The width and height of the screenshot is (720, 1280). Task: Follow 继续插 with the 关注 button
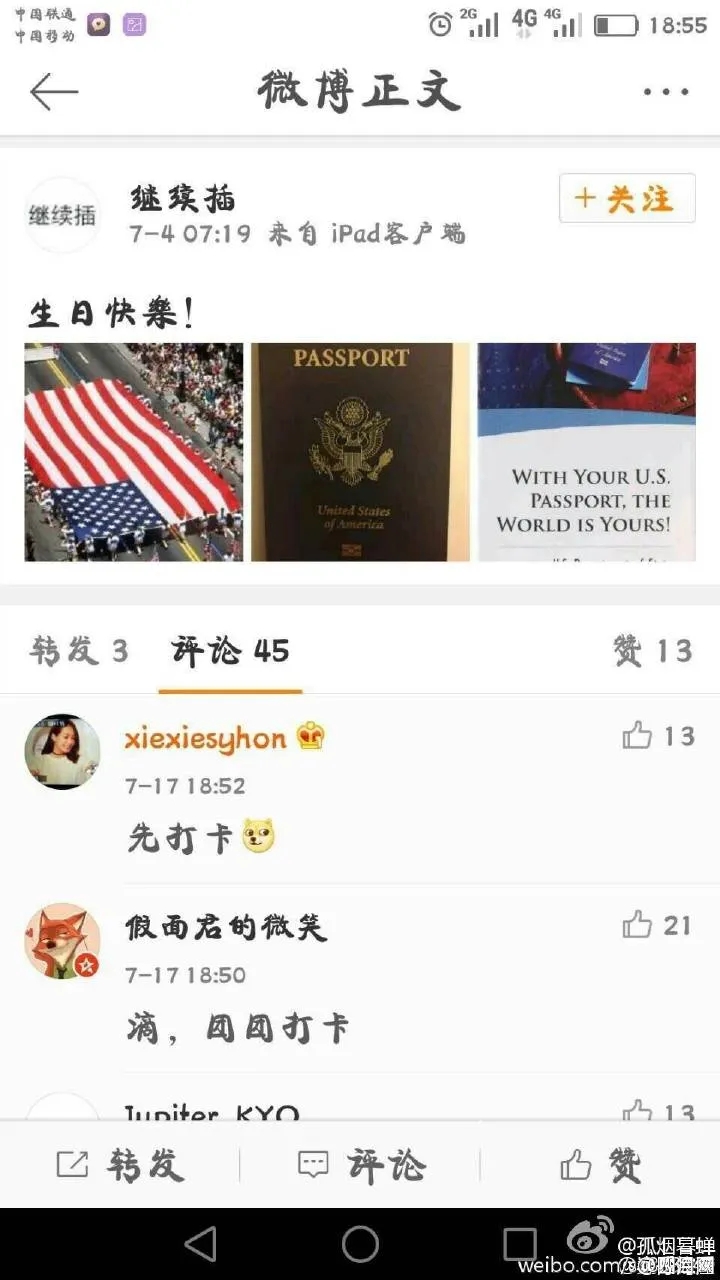click(627, 199)
